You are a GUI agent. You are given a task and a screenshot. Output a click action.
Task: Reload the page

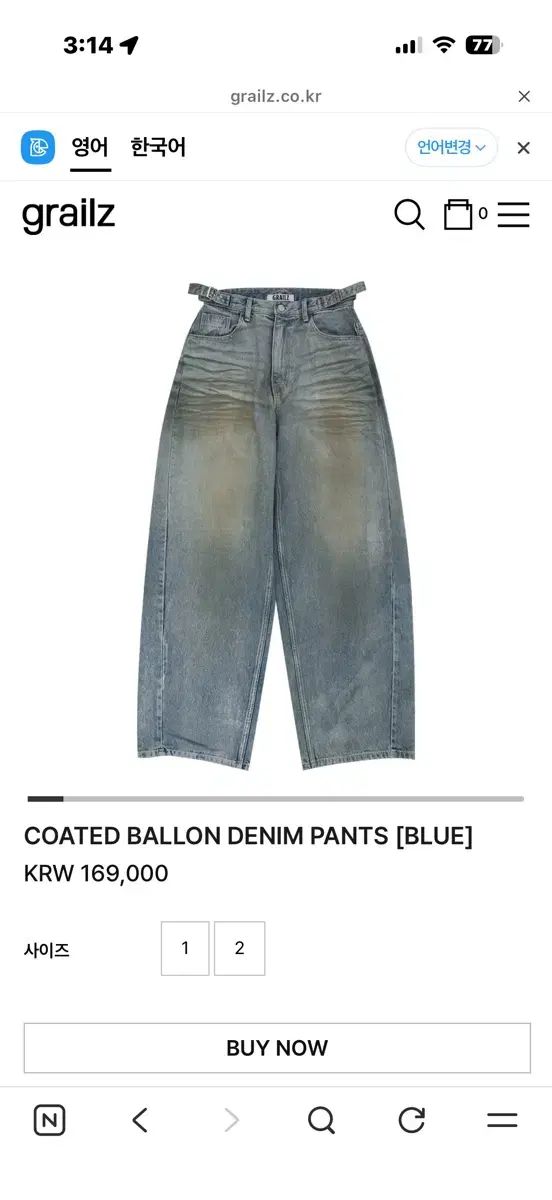pos(412,1121)
